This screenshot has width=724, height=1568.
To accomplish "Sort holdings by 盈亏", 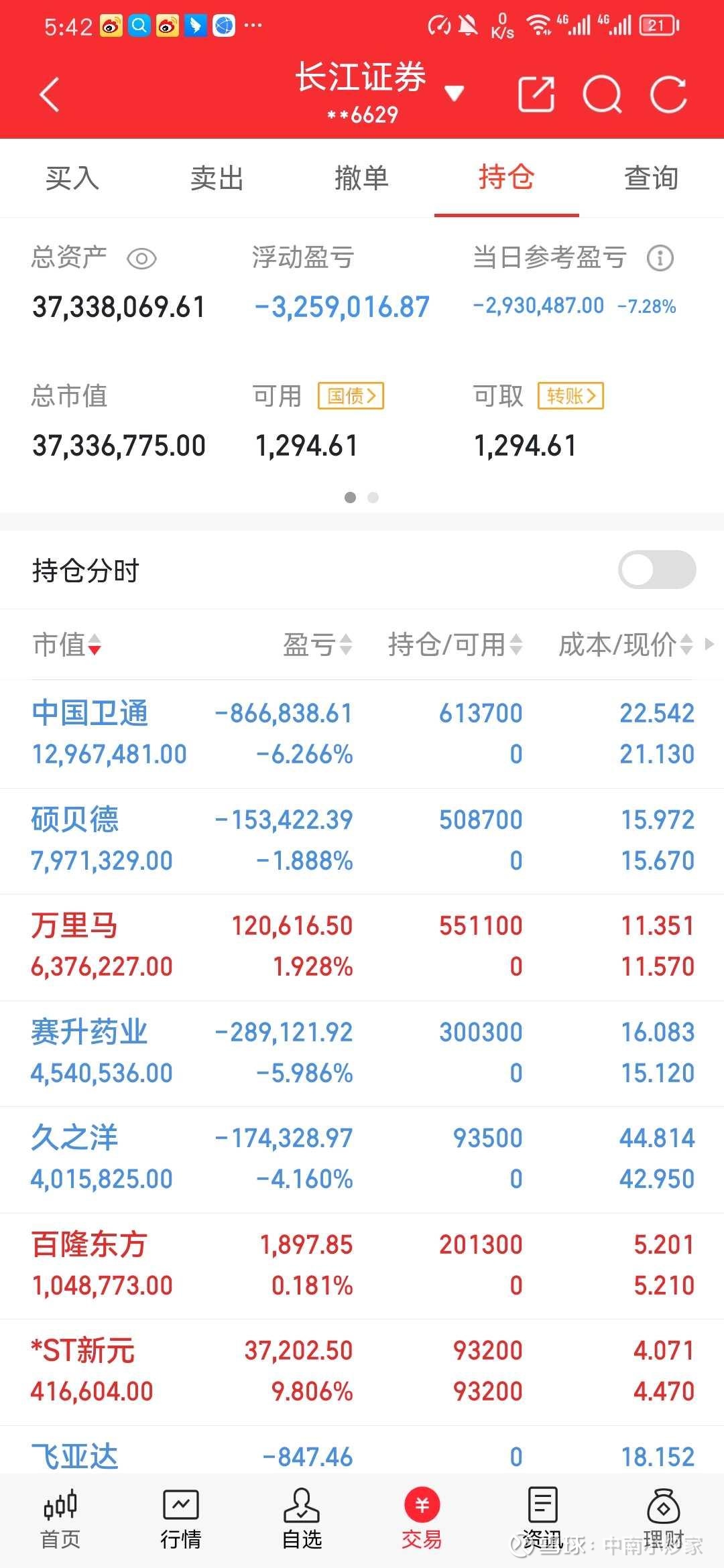I will coord(317,645).
